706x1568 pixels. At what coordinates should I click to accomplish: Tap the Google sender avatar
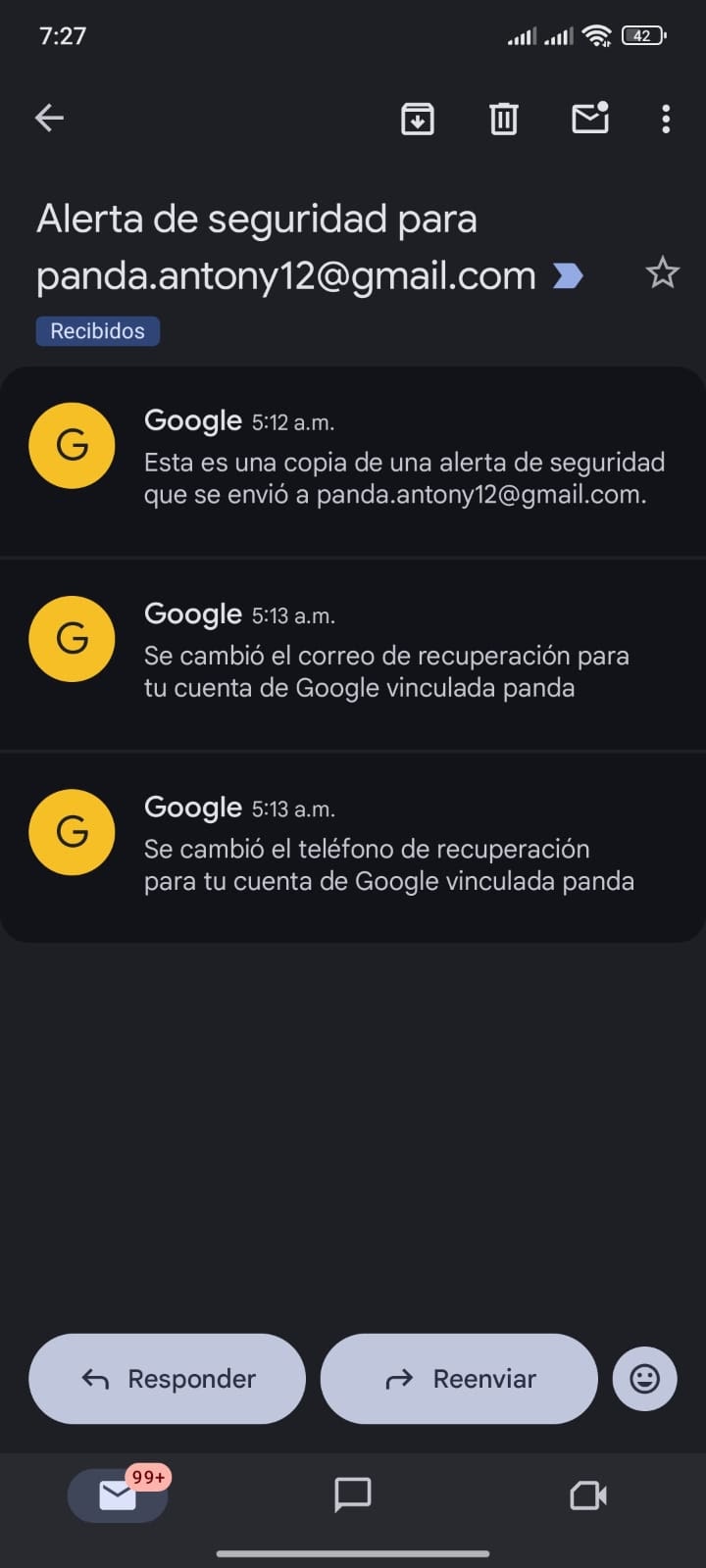(72, 445)
